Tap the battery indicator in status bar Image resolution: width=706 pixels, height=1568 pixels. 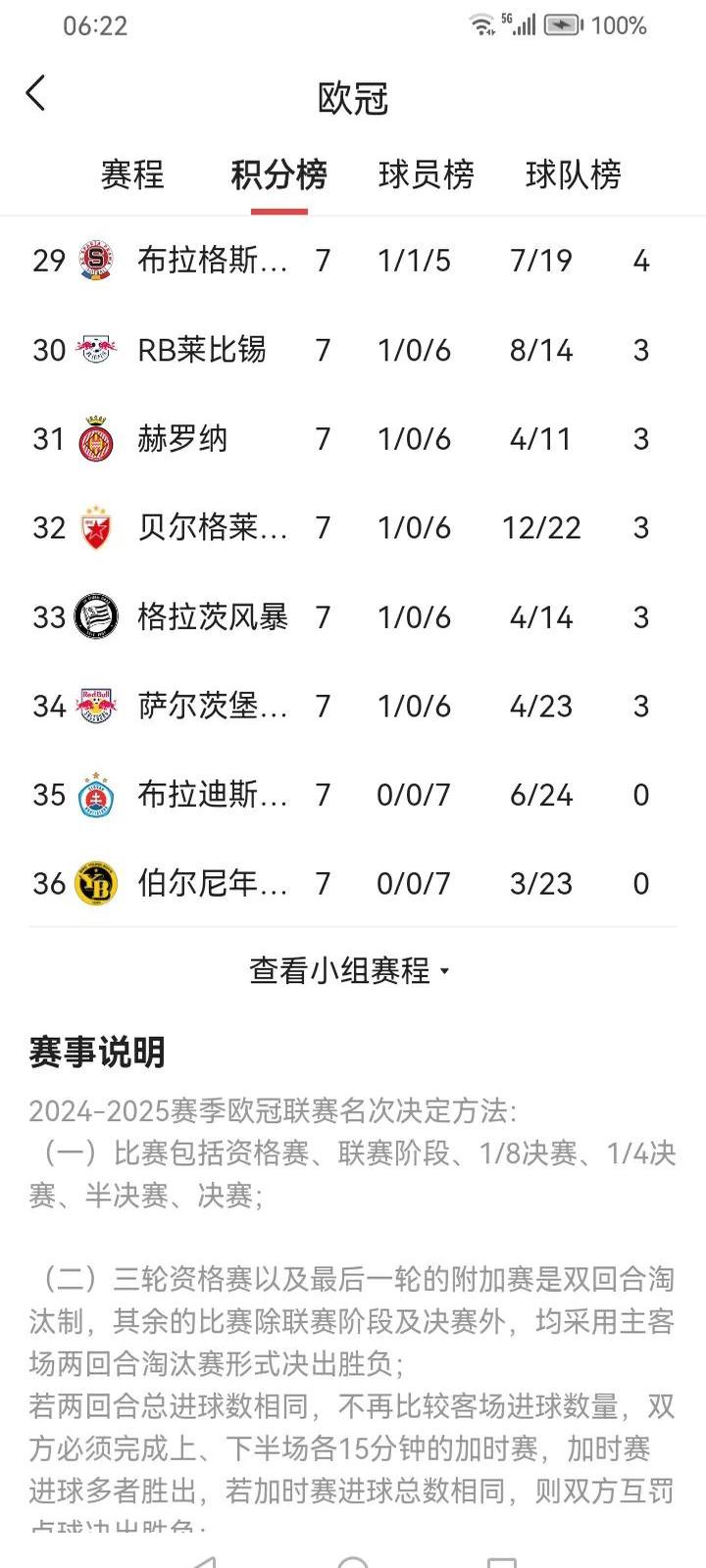click(562, 25)
